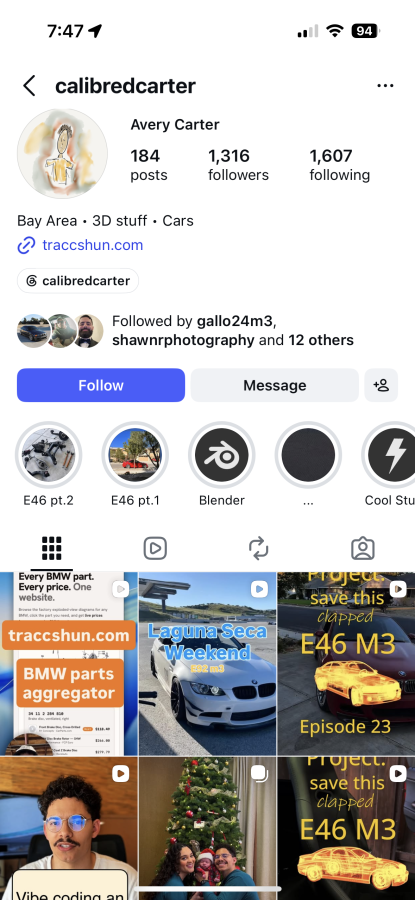
Task: View the E46 pt.1 story highlight
Action: (135, 455)
